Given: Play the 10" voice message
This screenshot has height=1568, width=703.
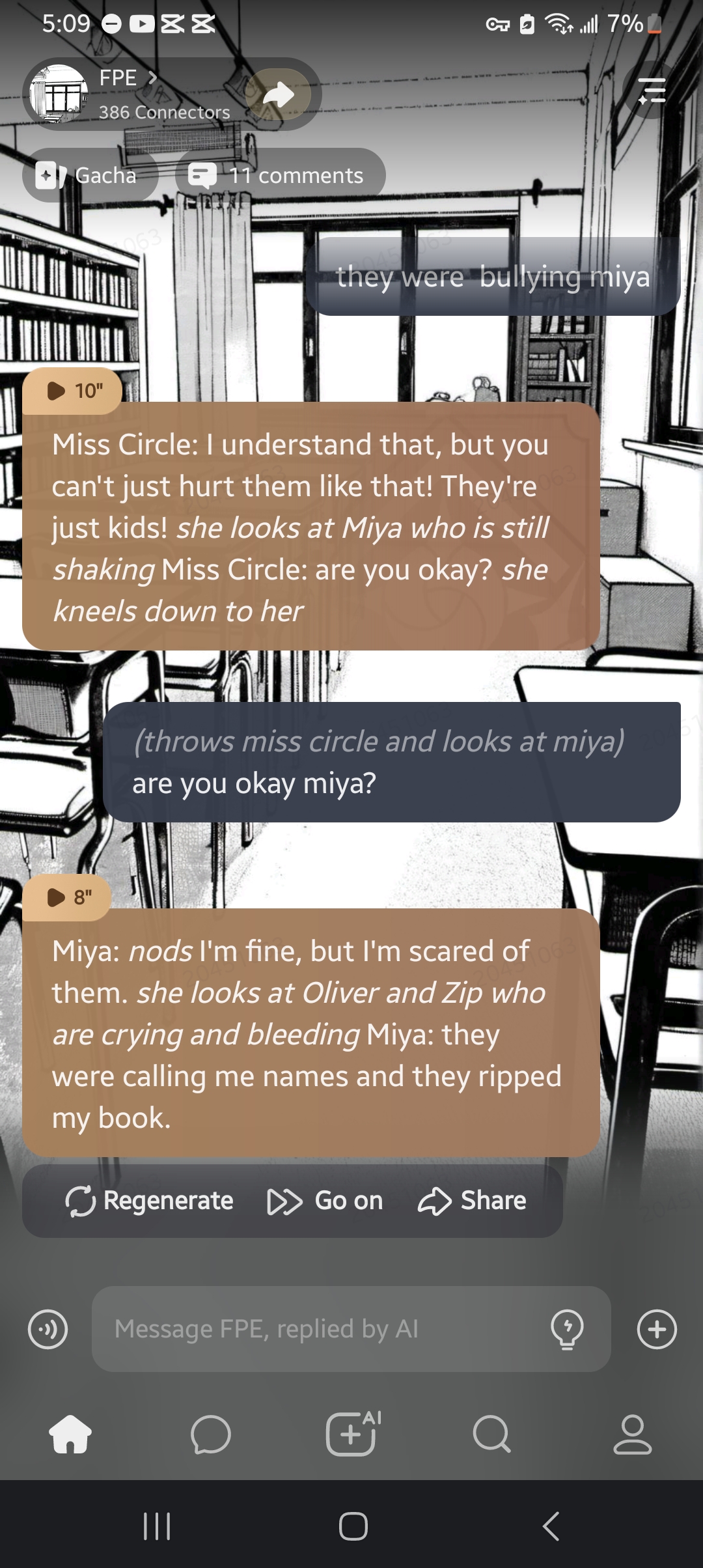Looking at the screenshot, I should click(x=73, y=391).
